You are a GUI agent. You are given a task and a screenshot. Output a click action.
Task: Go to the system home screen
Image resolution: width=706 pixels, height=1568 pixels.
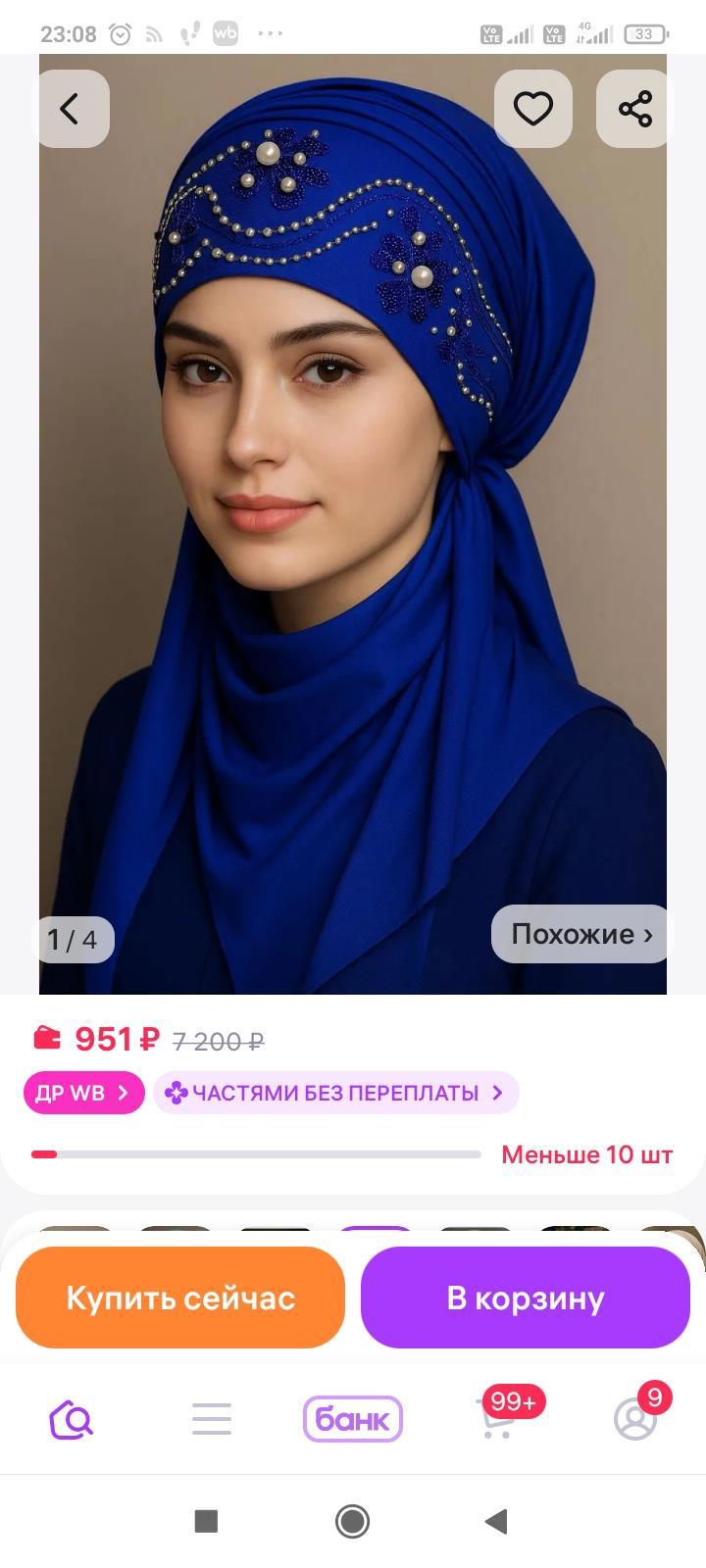[353, 1521]
